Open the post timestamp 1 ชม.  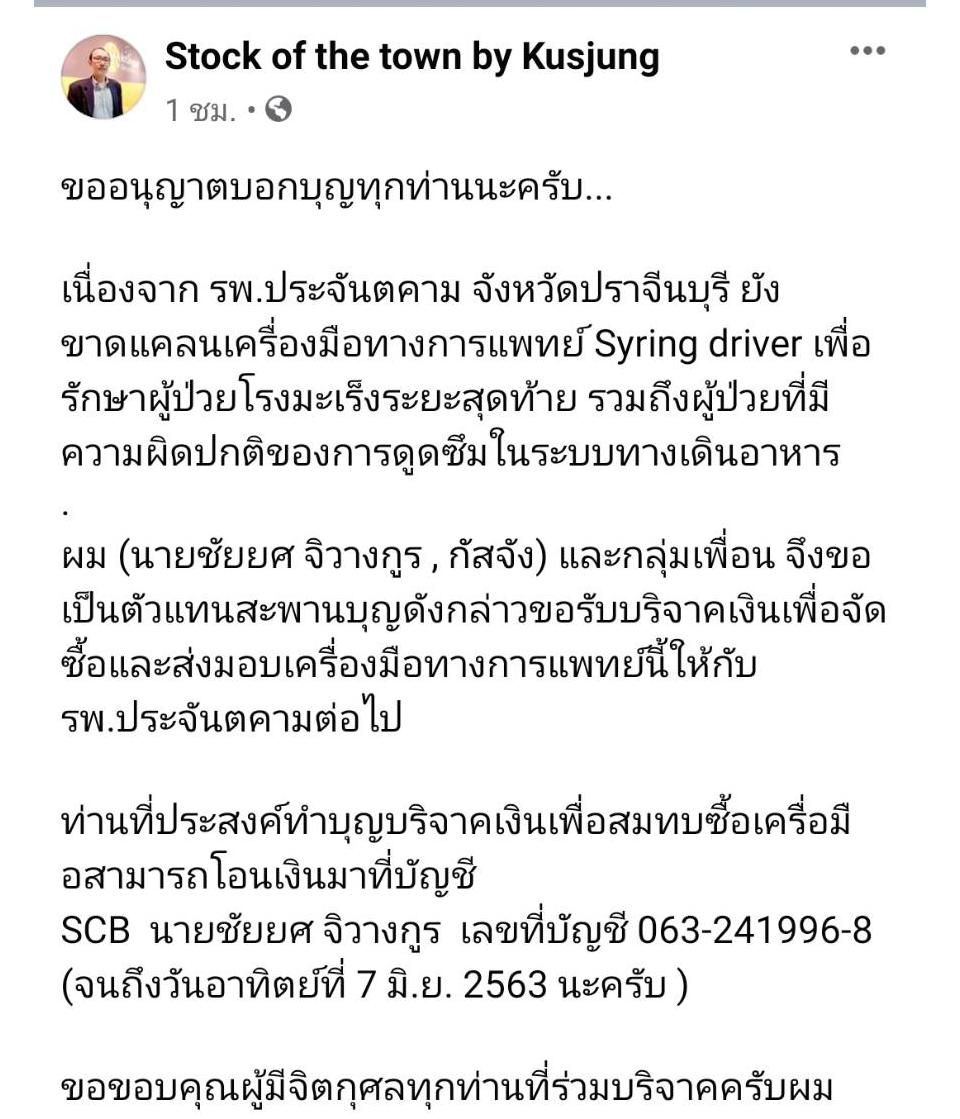click(x=200, y=110)
